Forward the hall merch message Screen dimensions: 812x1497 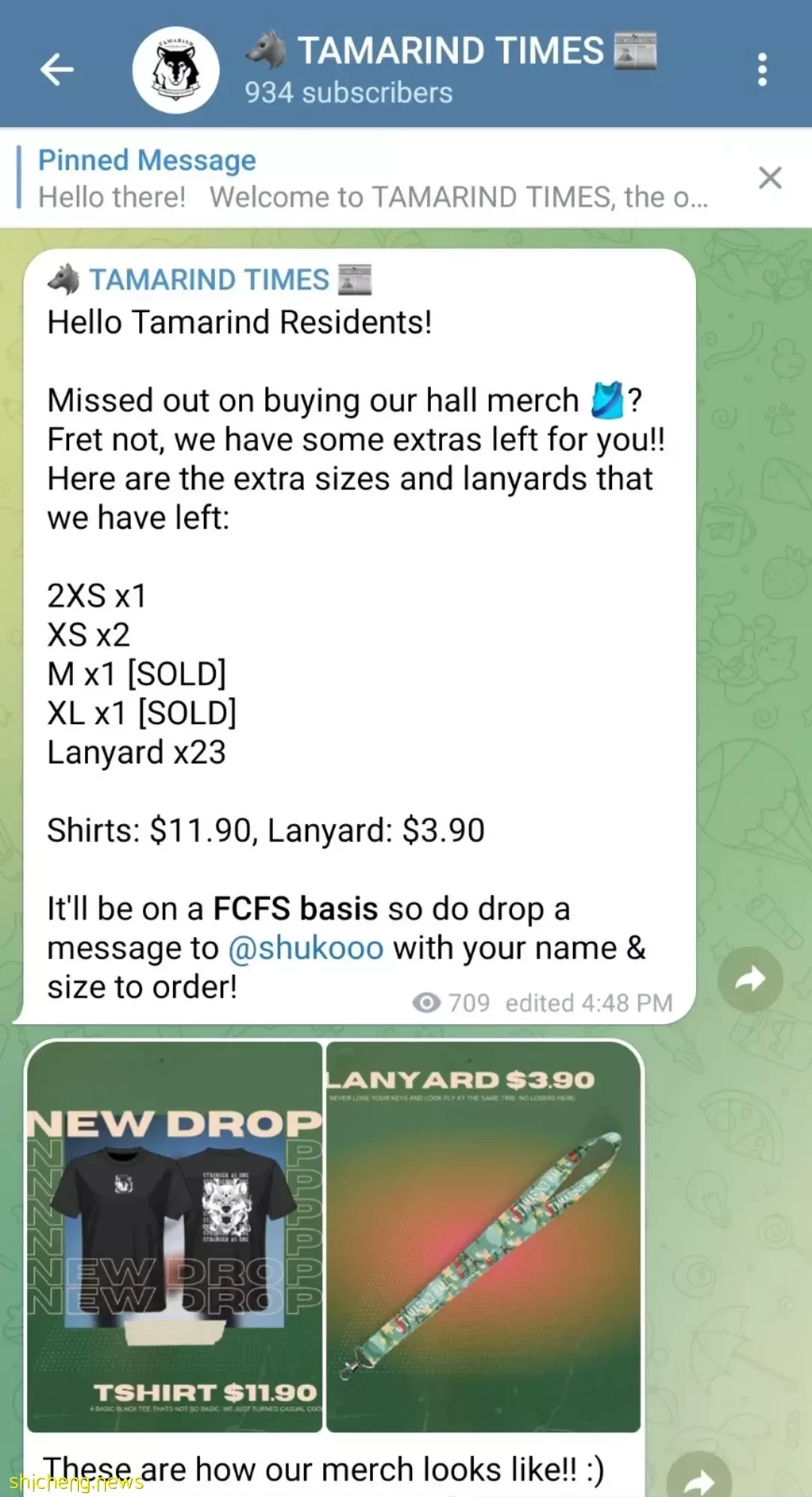[750, 979]
